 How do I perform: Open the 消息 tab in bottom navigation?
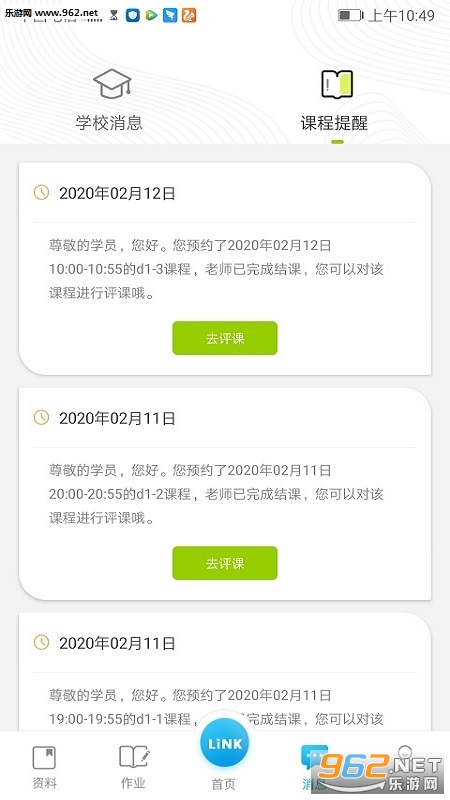click(314, 767)
